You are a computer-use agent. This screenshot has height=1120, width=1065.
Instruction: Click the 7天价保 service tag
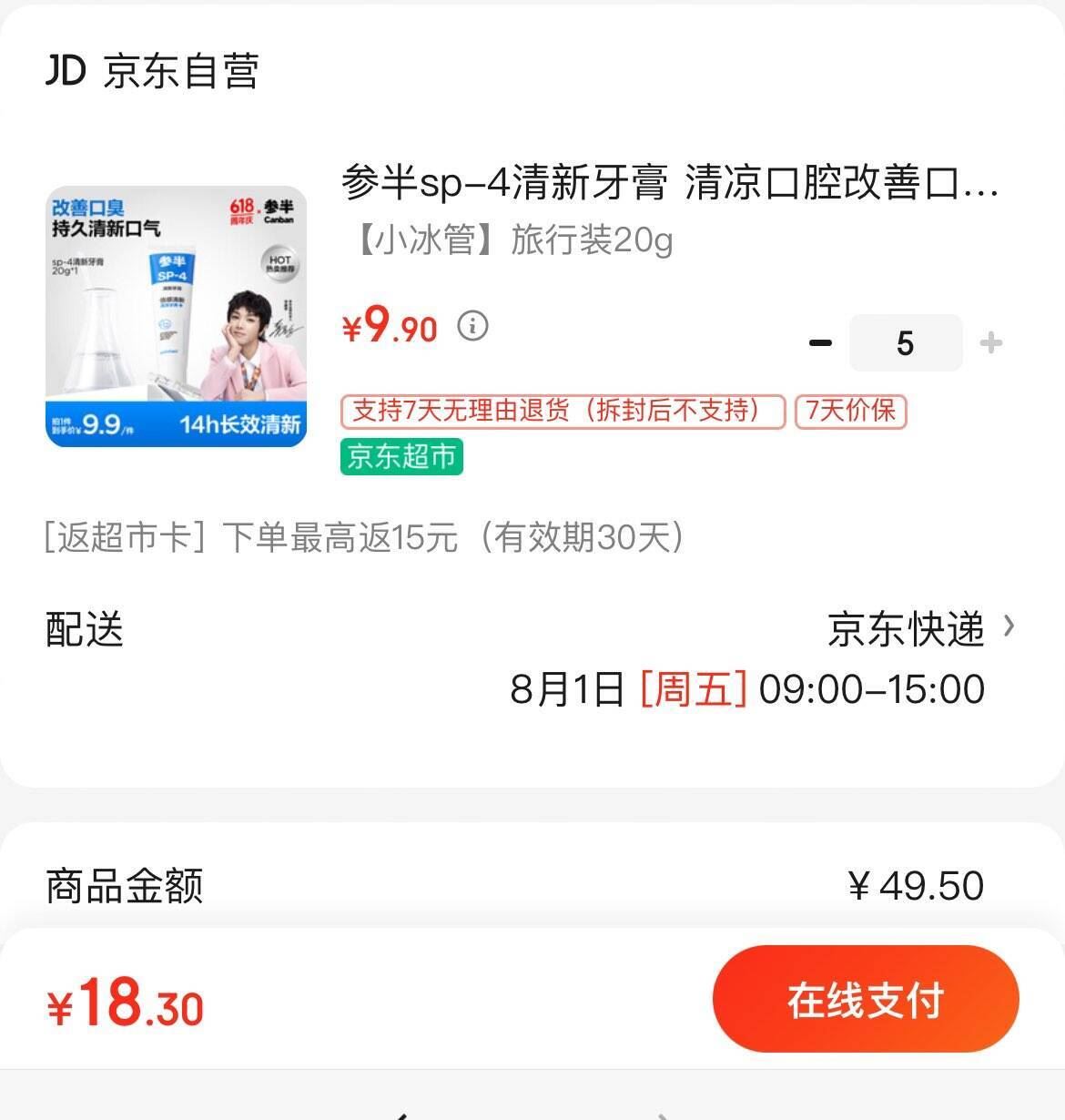coord(849,412)
